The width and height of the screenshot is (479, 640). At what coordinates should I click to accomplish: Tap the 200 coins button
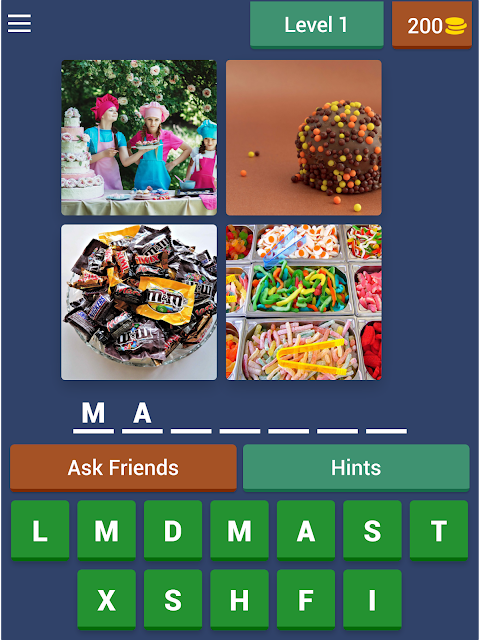(x=432, y=25)
